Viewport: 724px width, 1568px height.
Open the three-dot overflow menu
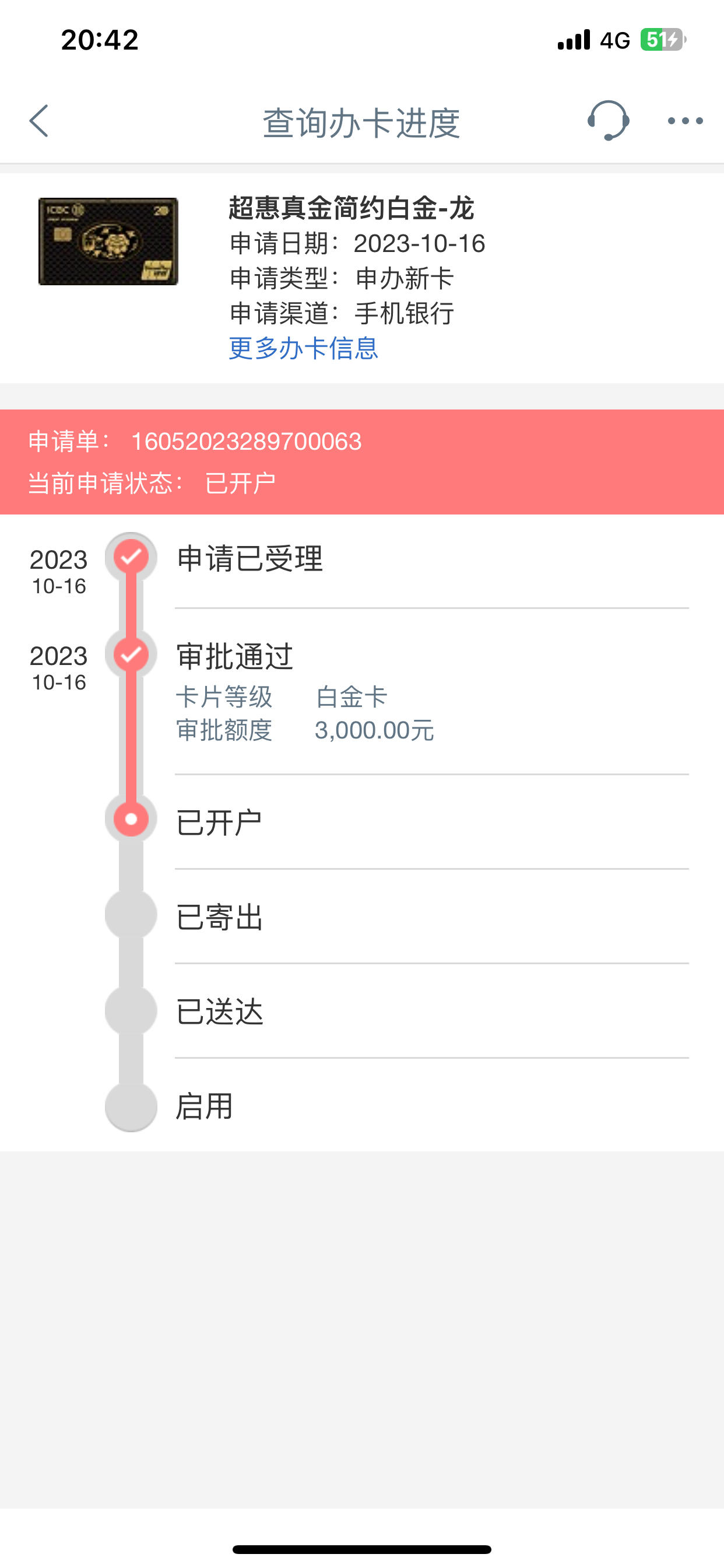(685, 121)
